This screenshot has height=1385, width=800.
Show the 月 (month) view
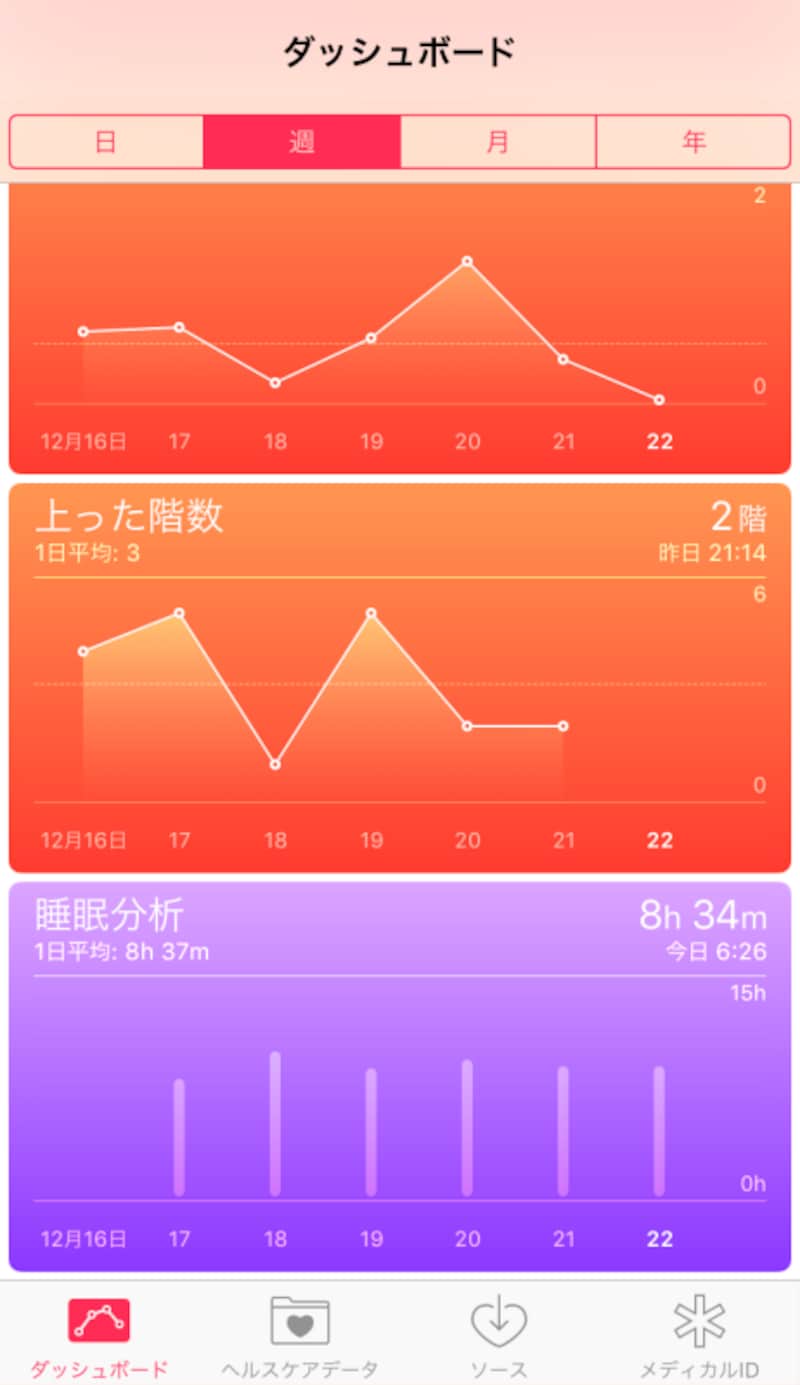[498, 142]
